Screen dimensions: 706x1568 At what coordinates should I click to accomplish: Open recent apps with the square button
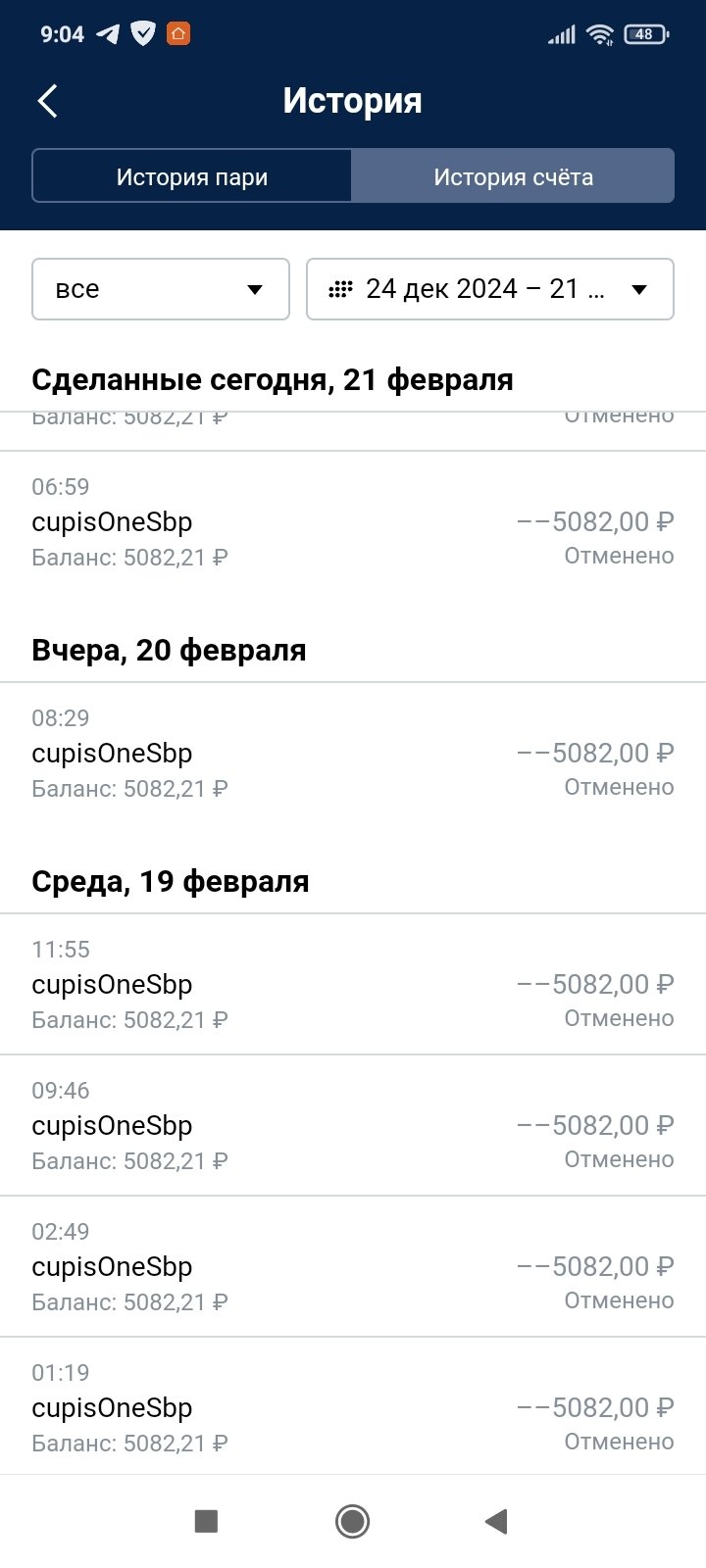[206, 1521]
